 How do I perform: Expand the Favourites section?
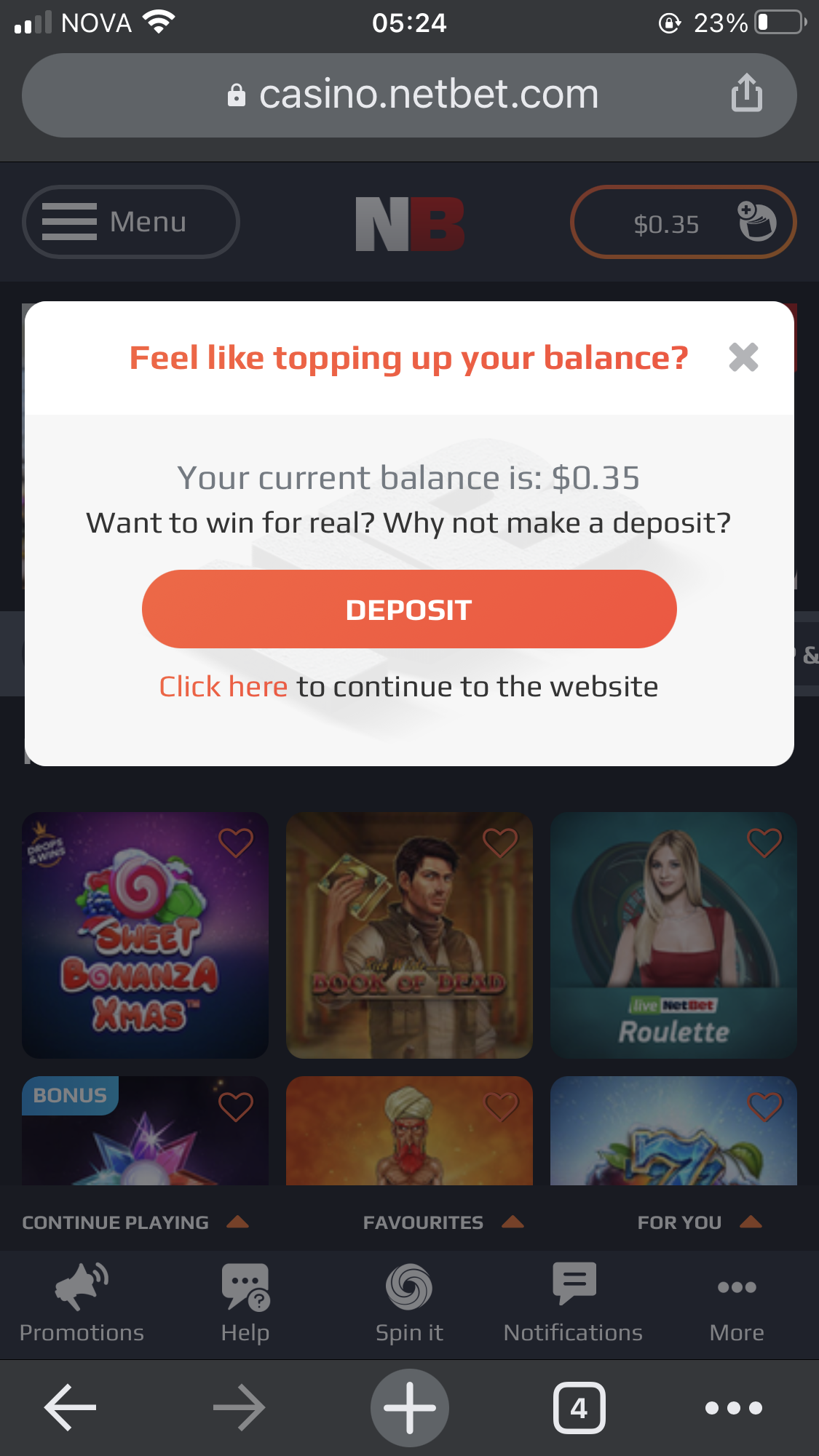(443, 1222)
